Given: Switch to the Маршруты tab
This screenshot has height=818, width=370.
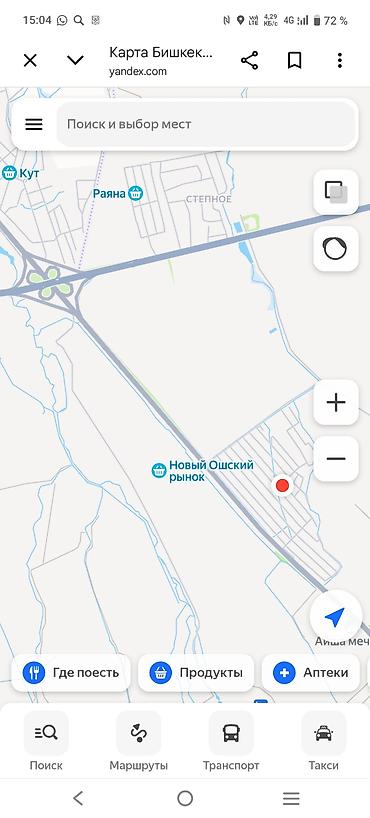Looking at the screenshot, I should pyautogui.click(x=139, y=742).
